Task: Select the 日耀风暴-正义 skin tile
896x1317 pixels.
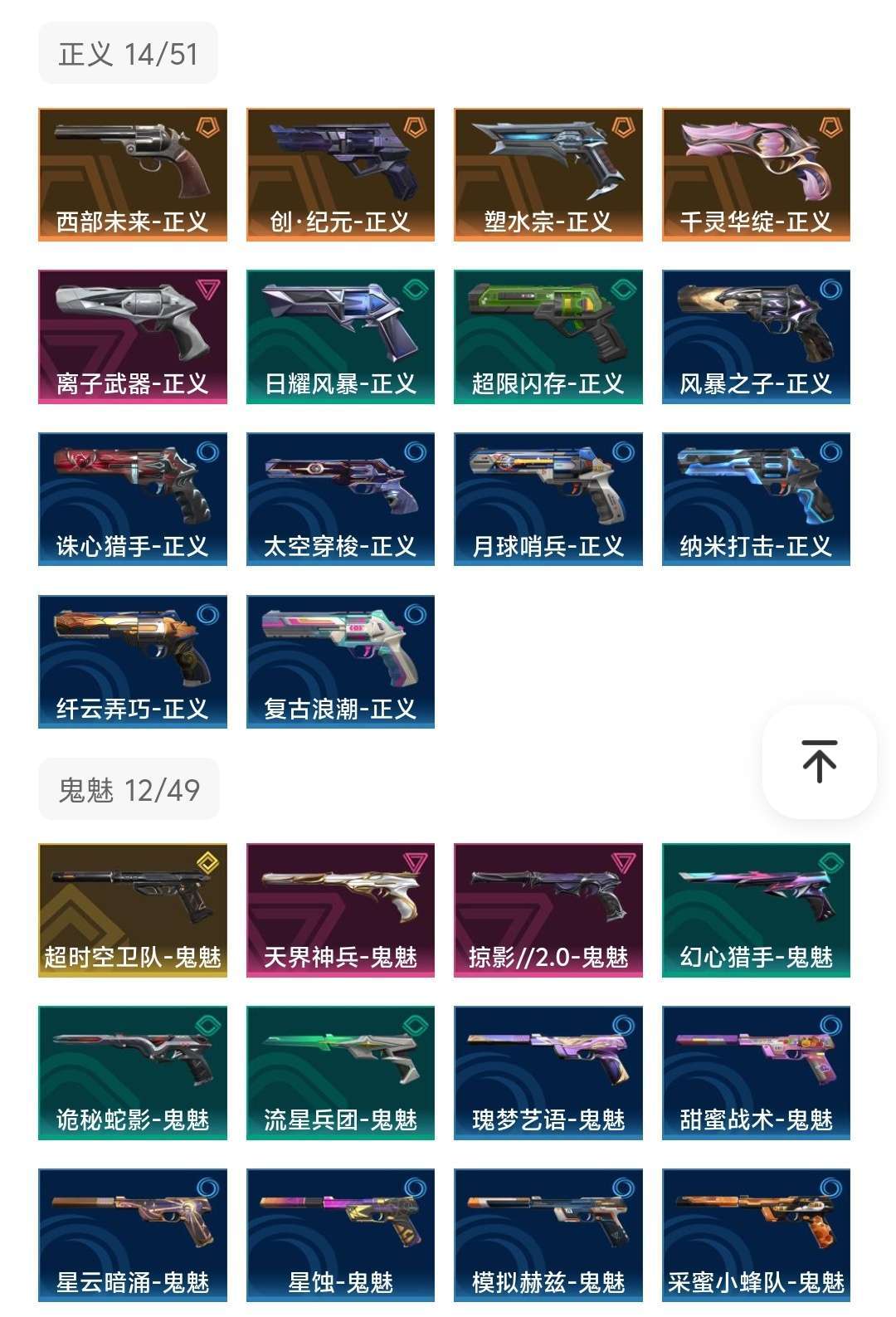Action: pyautogui.click(x=340, y=337)
